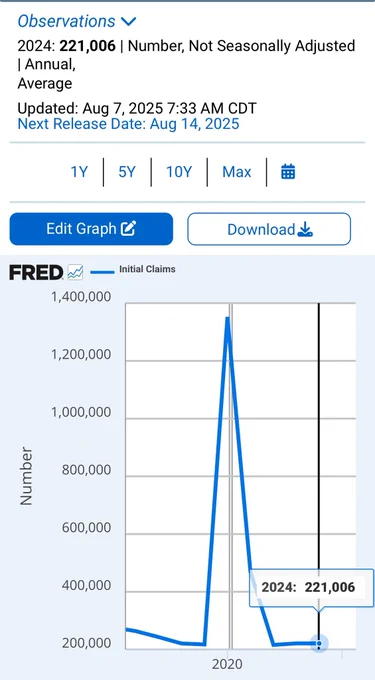Choose the Max time range
Image resolution: width=375 pixels, height=680 pixels.
[237, 172]
